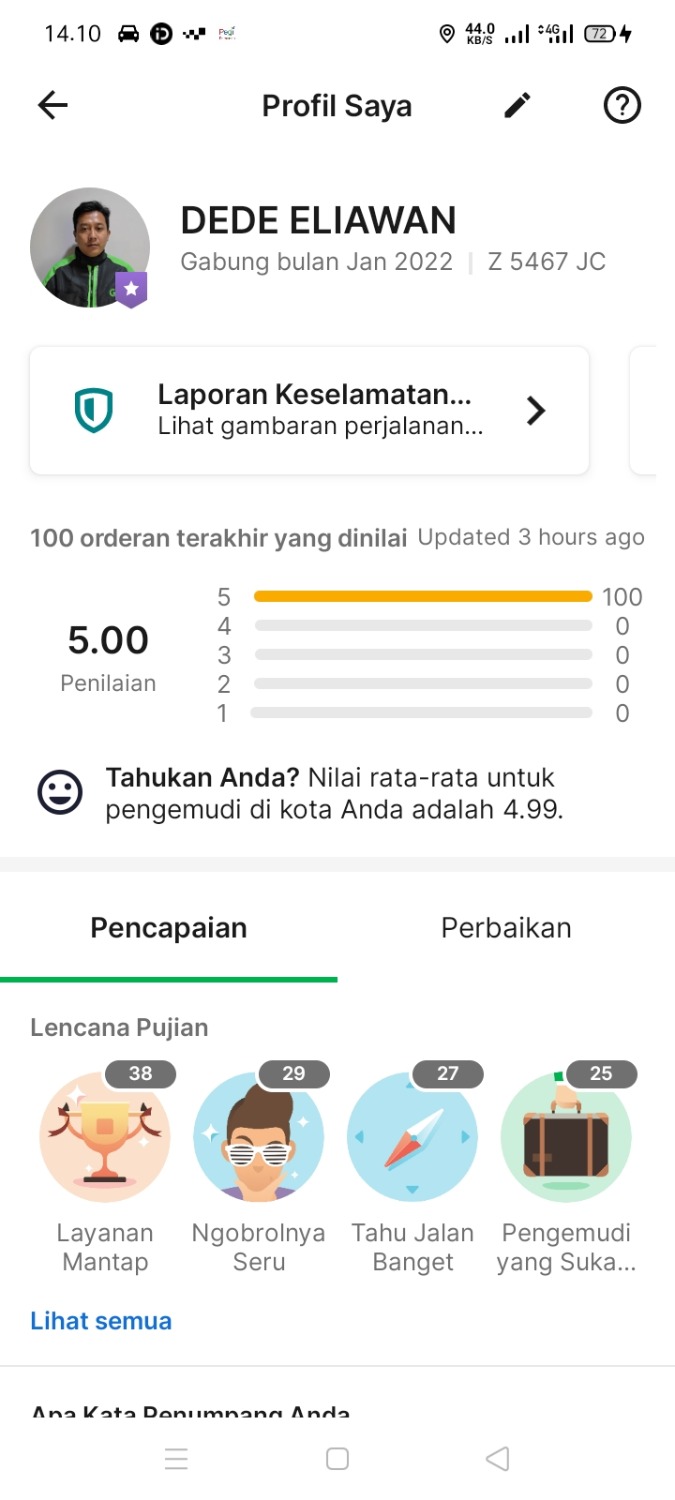Open the Pengemudi yang Suka badge

tap(566, 1138)
